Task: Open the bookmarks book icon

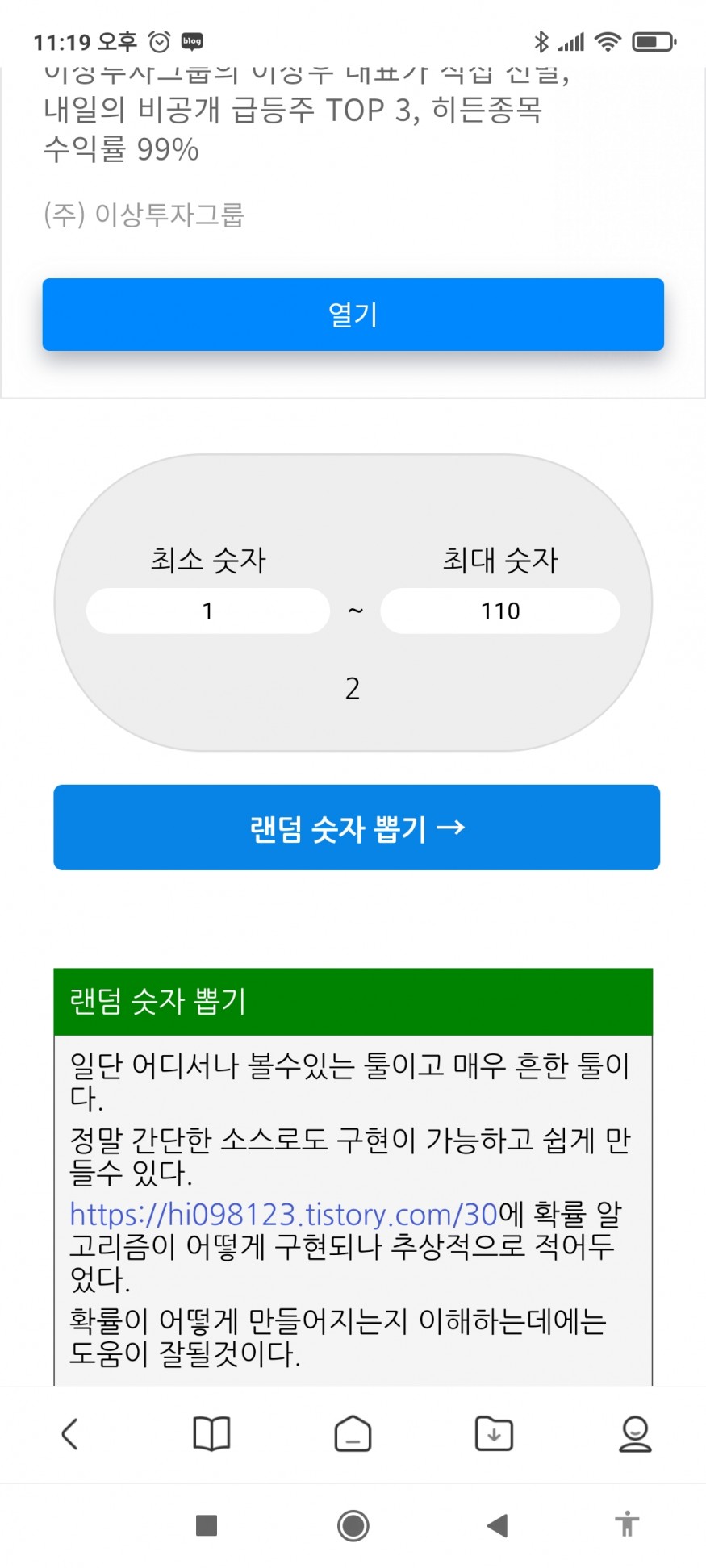Action: pos(211,1434)
